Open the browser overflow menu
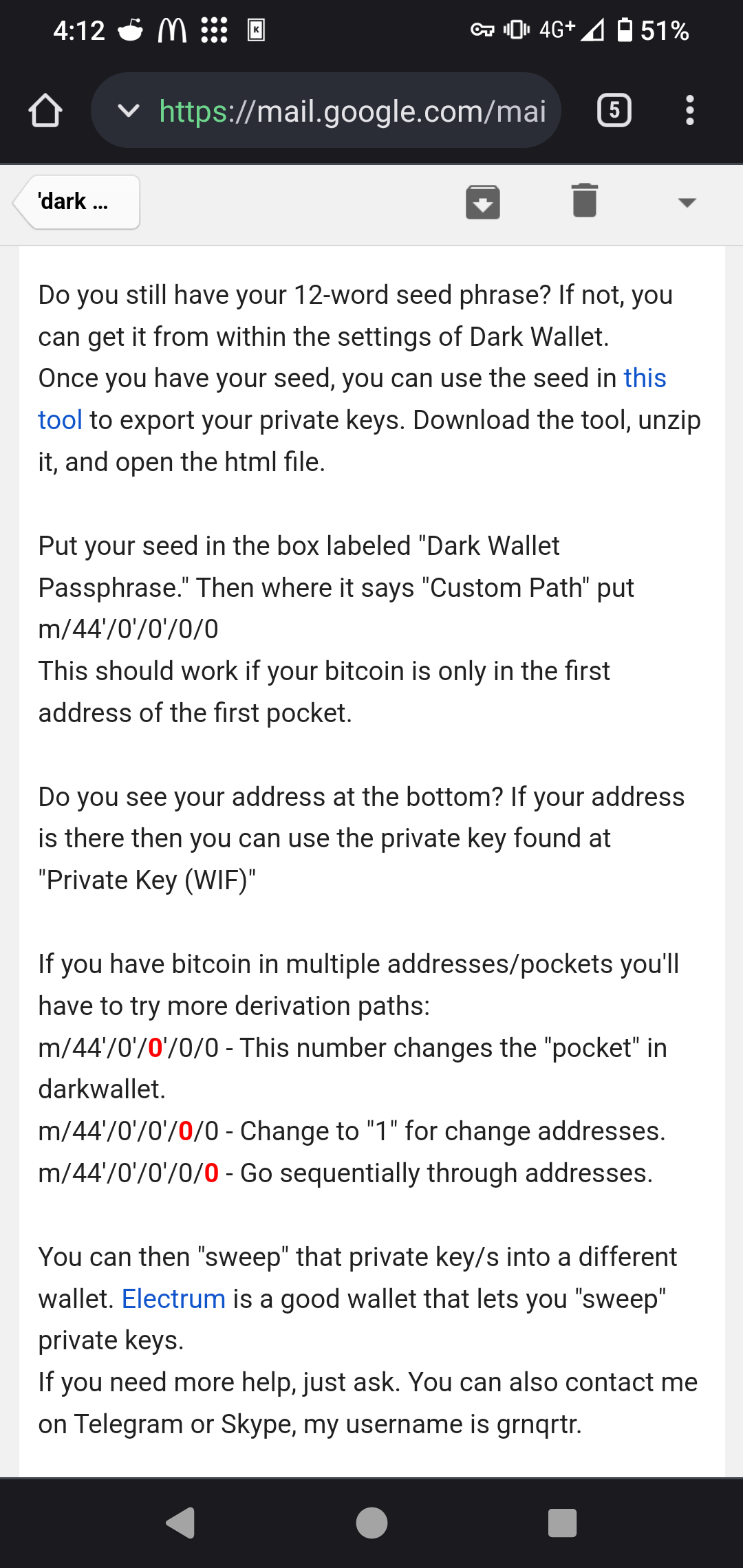The width and height of the screenshot is (743, 1568). [x=689, y=110]
